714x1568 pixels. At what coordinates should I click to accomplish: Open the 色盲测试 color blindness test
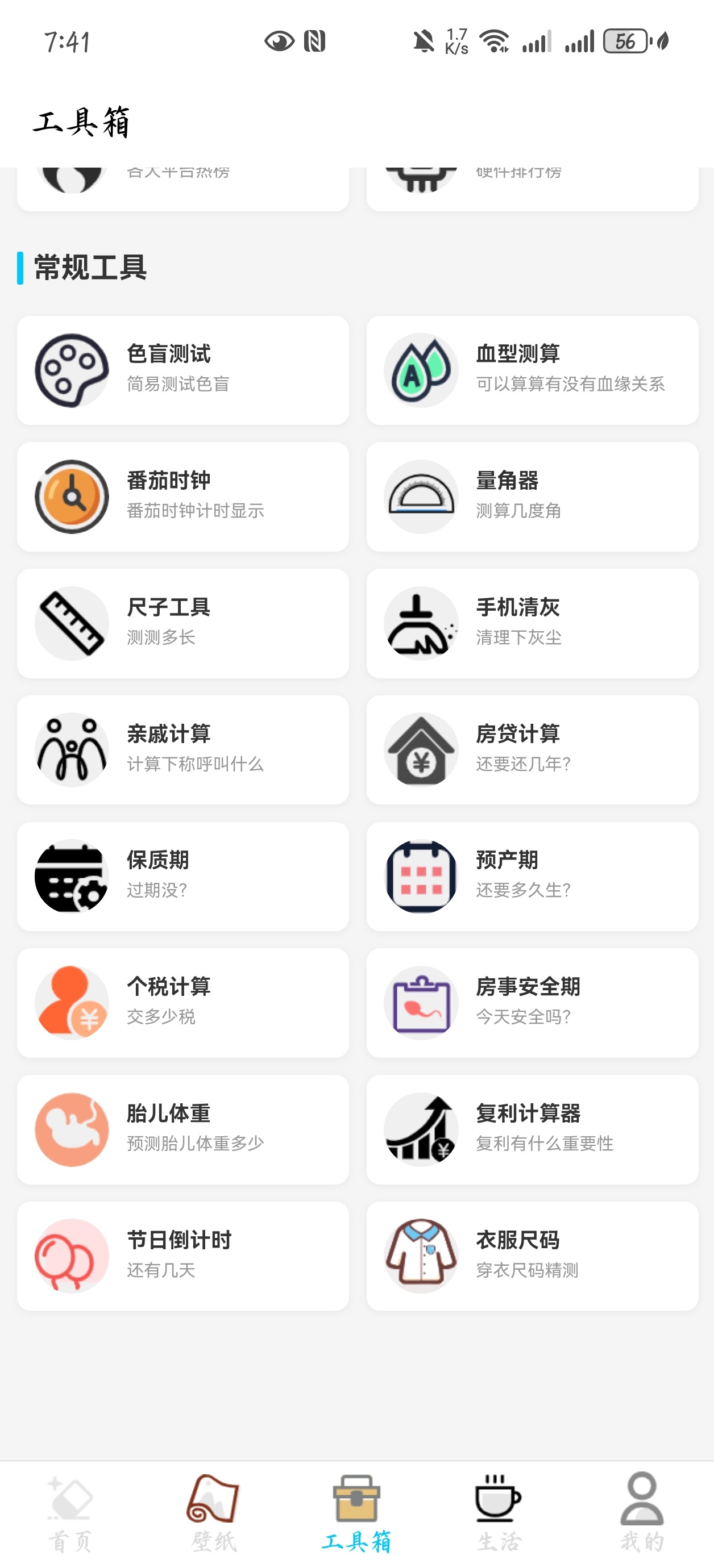[183, 370]
